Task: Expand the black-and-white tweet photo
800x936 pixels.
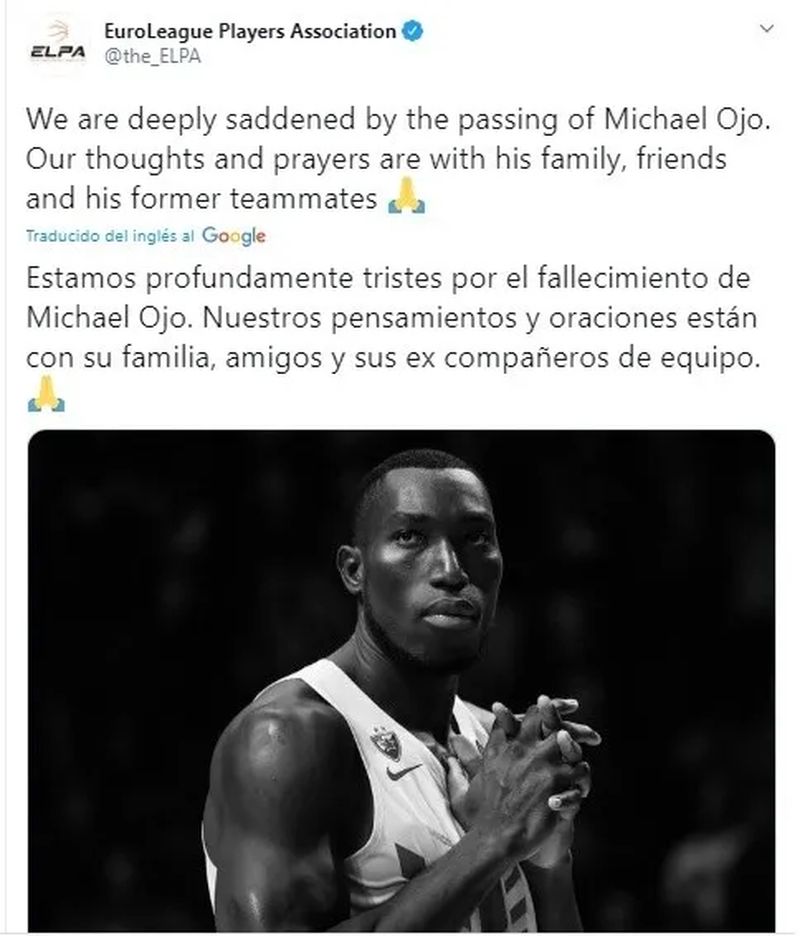Action: tap(400, 680)
